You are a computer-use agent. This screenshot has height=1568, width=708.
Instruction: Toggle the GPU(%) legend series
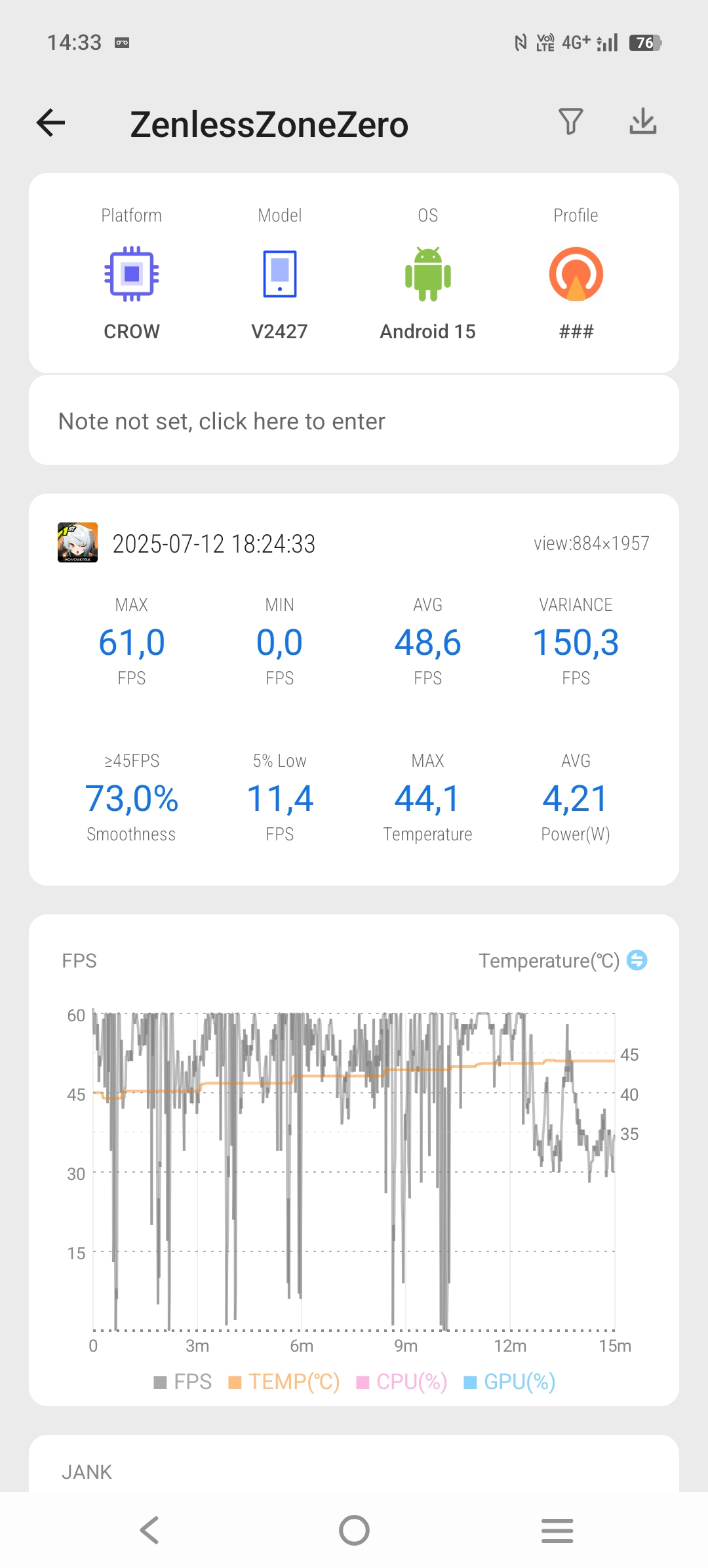(x=509, y=1382)
